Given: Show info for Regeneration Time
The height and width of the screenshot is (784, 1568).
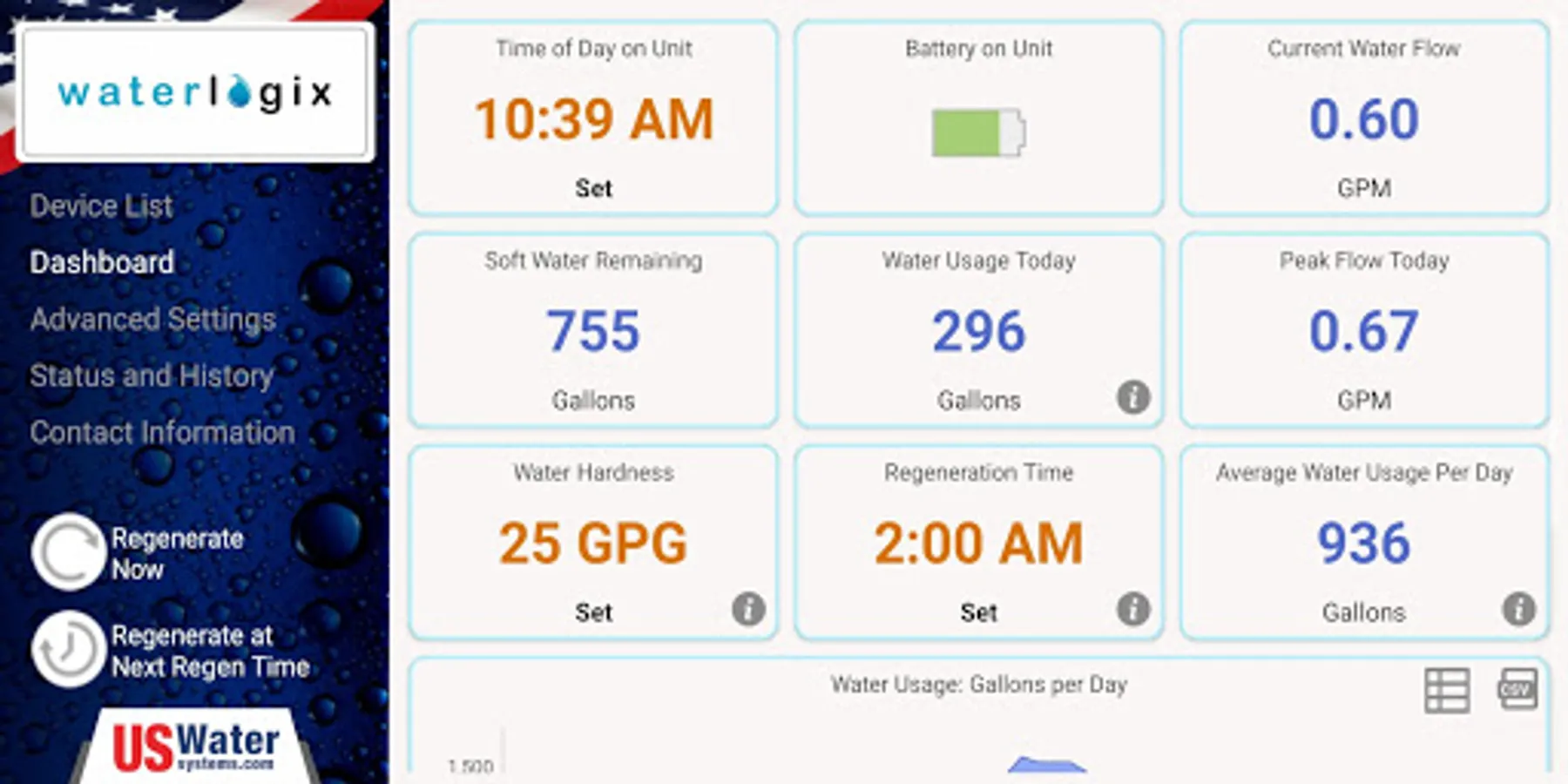Looking at the screenshot, I should 1132,610.
